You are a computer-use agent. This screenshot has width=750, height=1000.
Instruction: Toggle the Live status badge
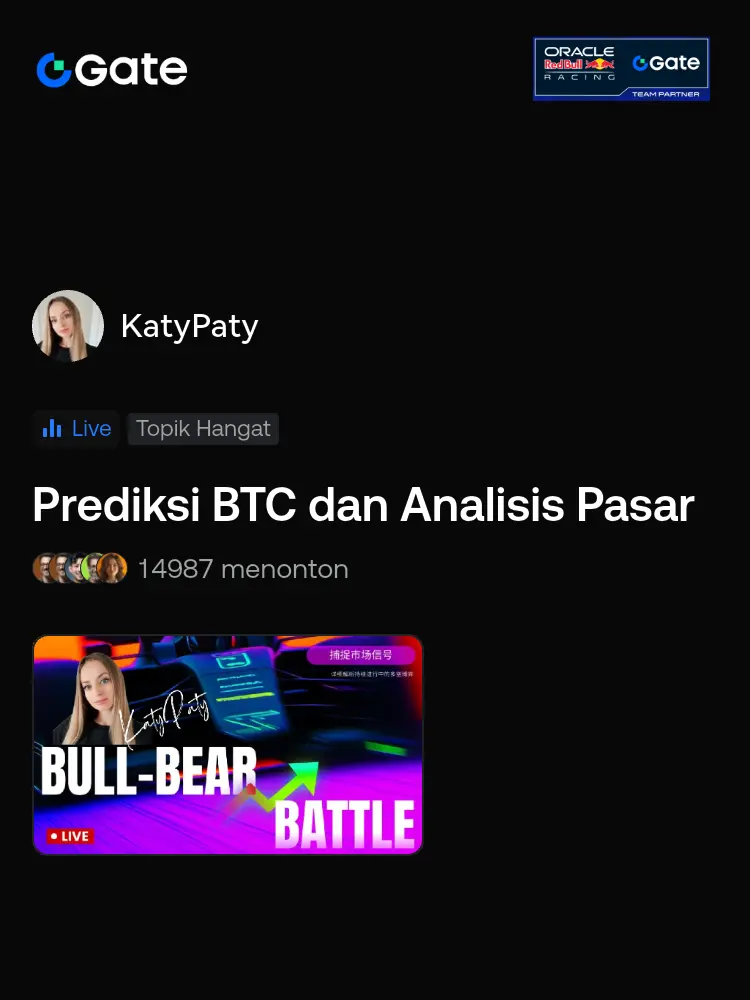75,428
